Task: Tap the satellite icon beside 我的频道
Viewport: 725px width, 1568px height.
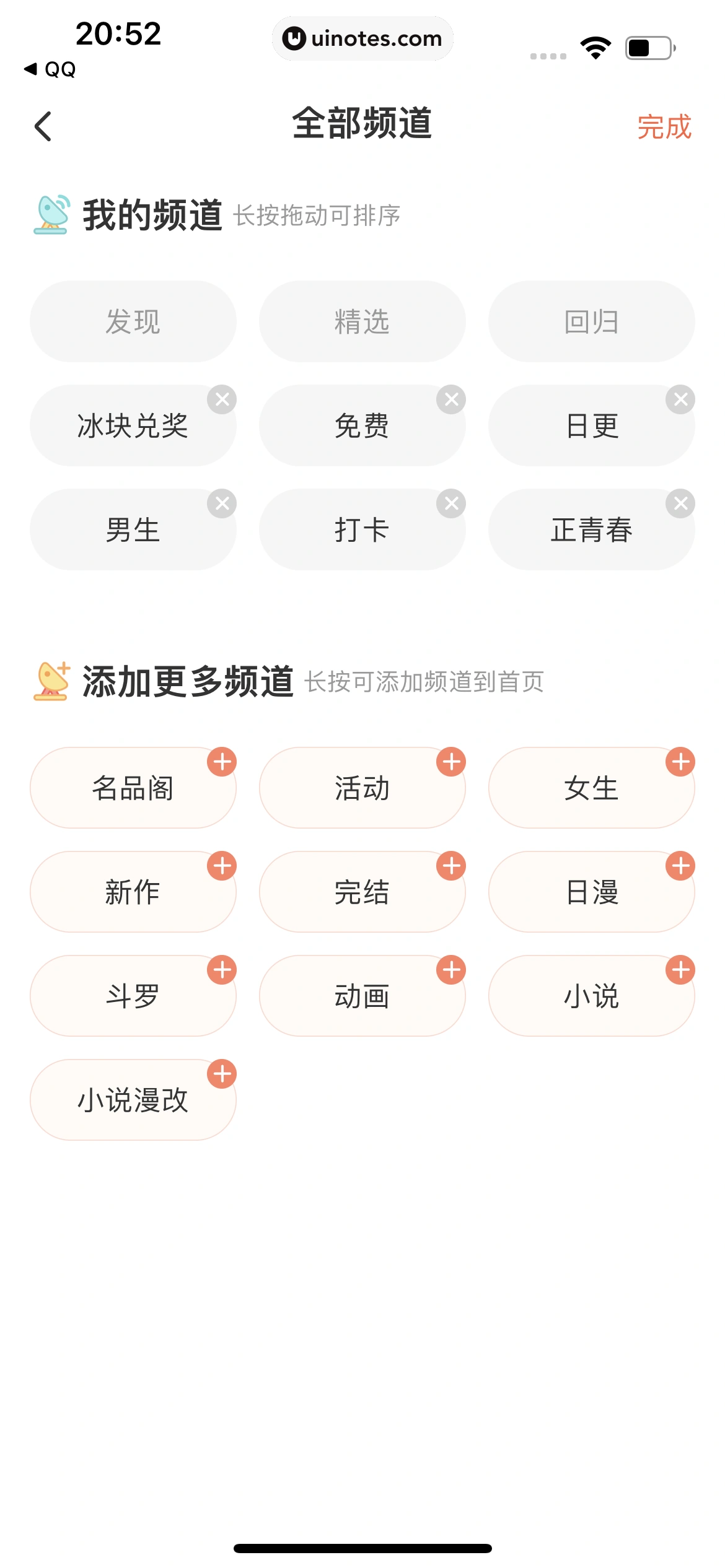Action: click(x=52, y=215)
